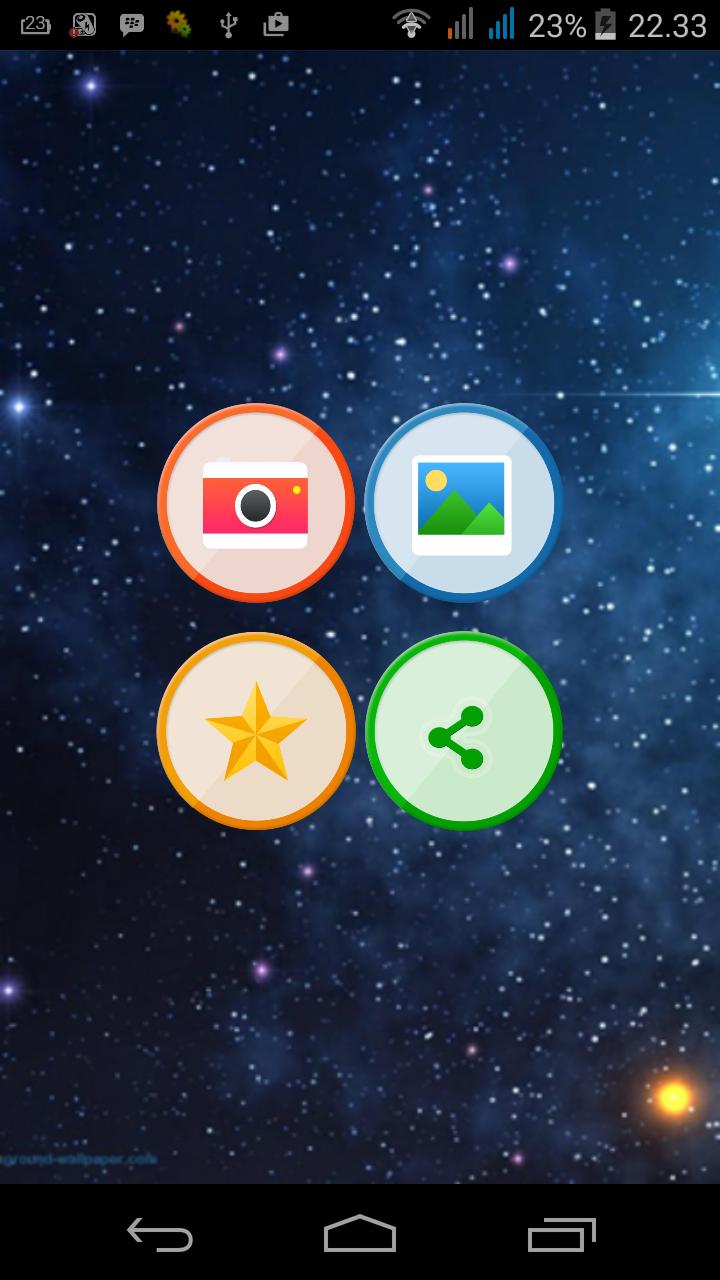Tap the gold star rate button

tap(256, 731)
